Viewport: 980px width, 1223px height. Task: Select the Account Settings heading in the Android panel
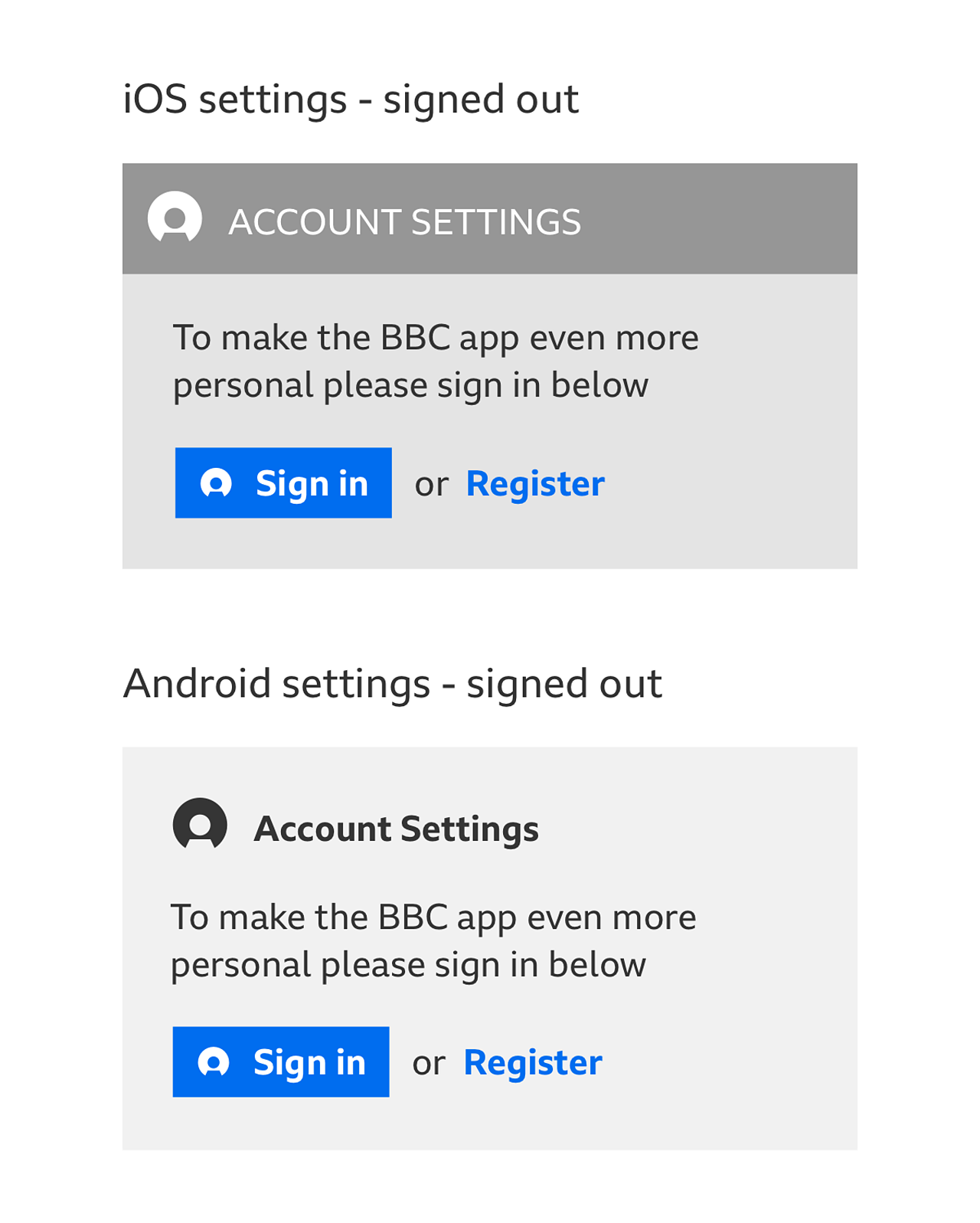[396, 827]
